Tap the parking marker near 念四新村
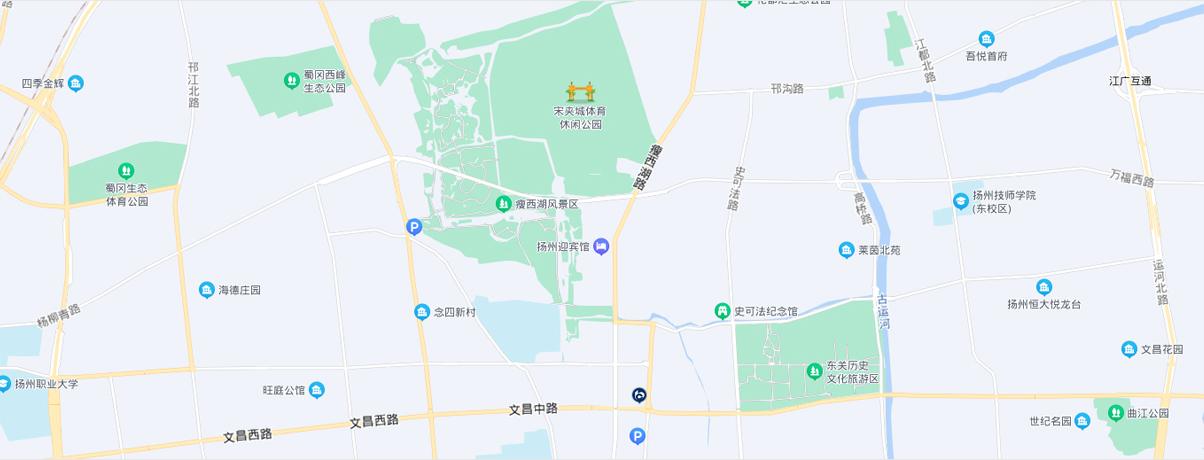This screenshot has width=1204, height=460. pyautogui.click(x=414, y=228)
